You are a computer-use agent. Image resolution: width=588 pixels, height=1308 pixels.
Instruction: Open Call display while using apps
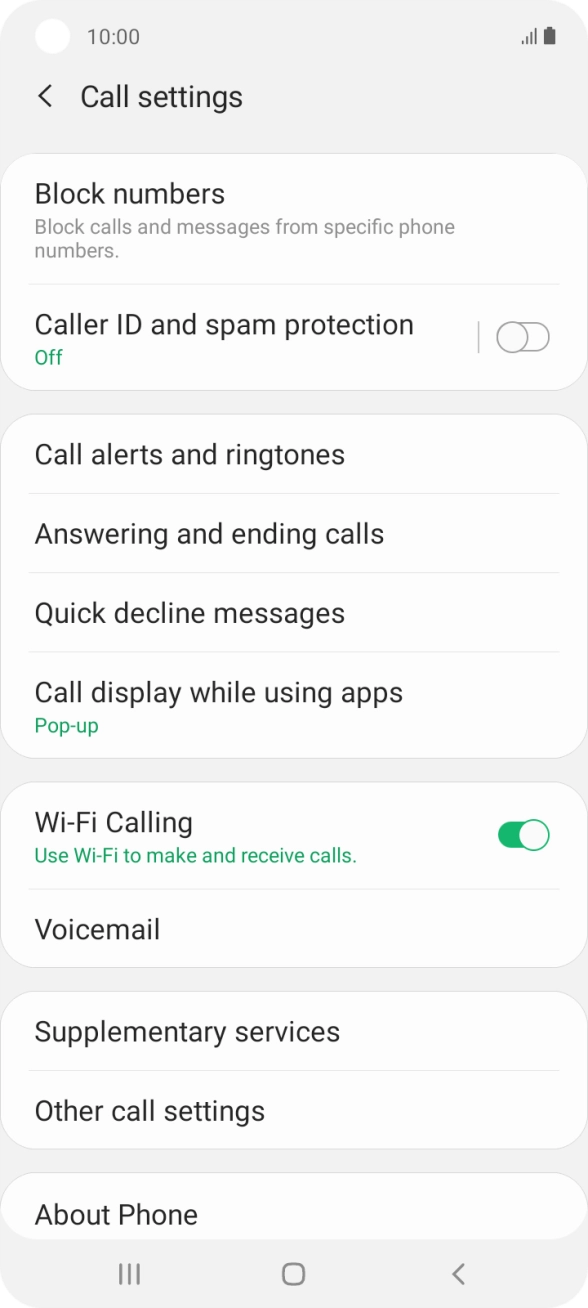coord(294,706)
